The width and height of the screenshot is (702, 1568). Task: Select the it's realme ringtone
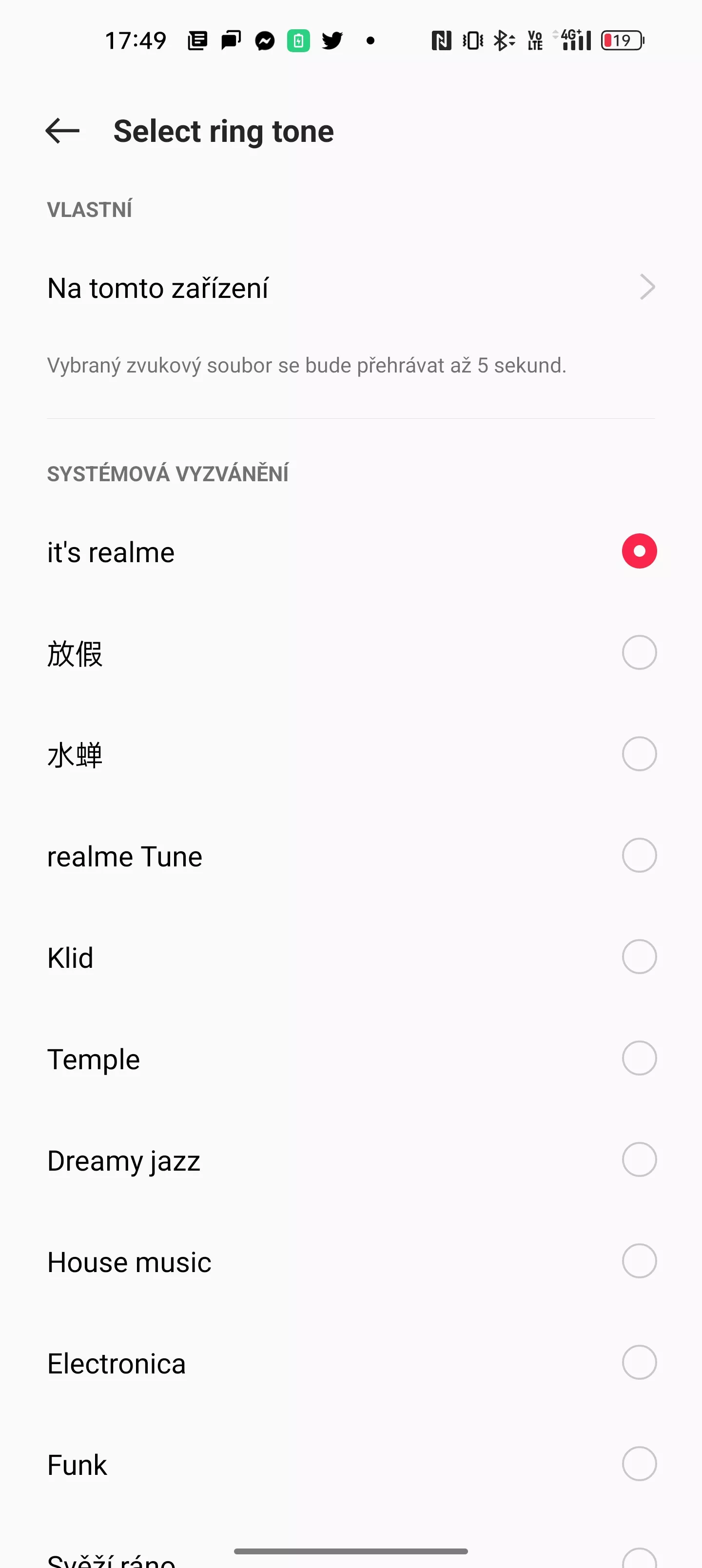click(x=351, y=551)
